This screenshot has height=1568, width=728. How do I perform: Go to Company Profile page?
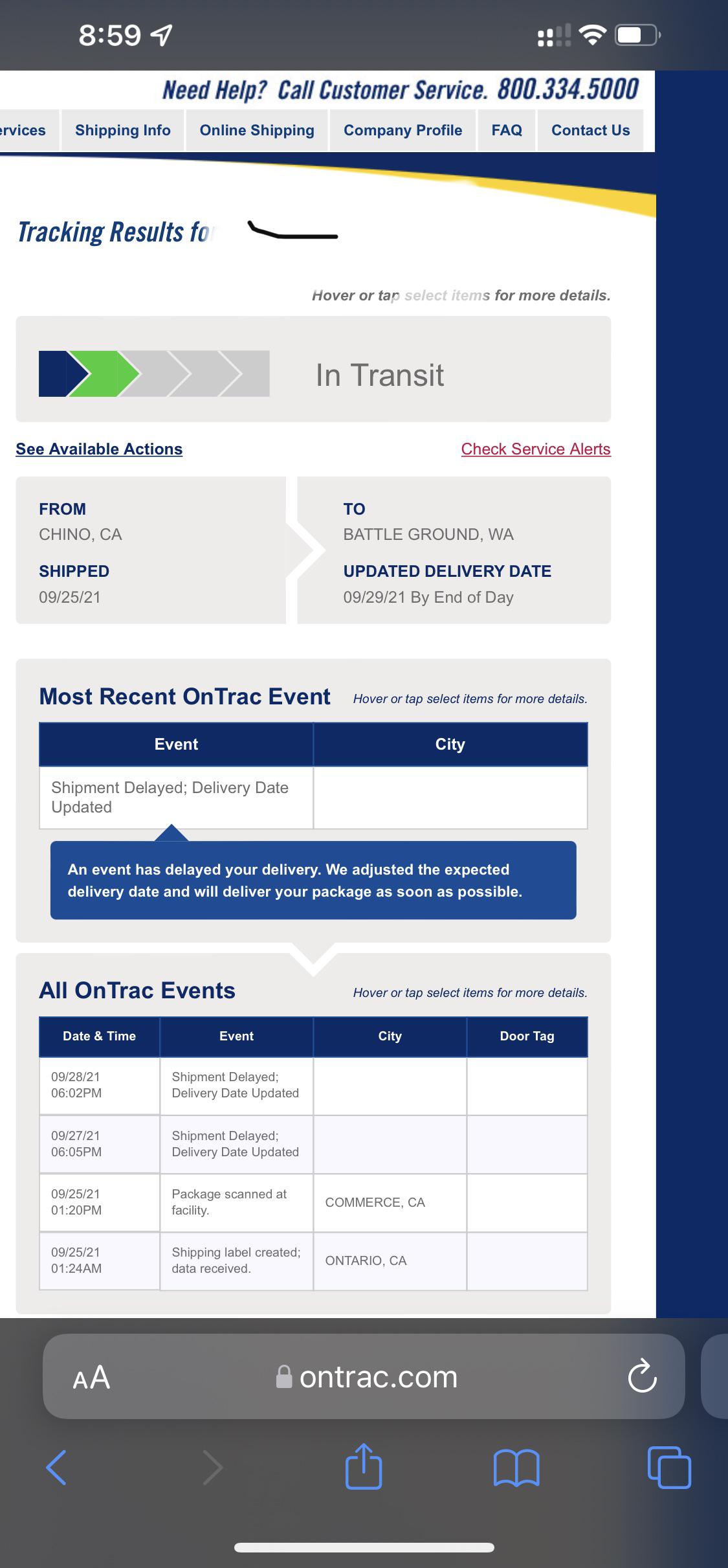point(403,130)
